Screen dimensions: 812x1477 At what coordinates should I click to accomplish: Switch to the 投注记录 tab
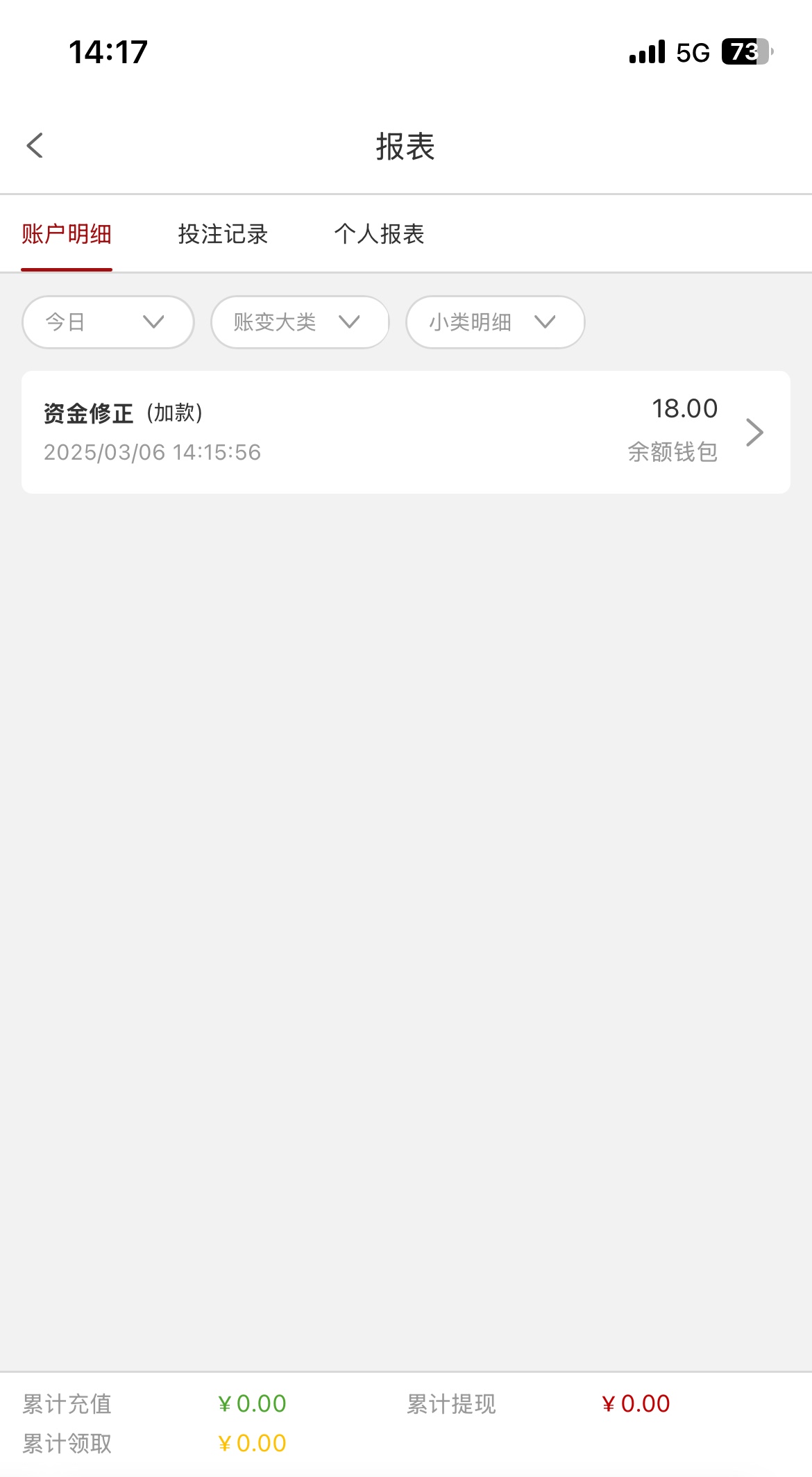[223, 234]
